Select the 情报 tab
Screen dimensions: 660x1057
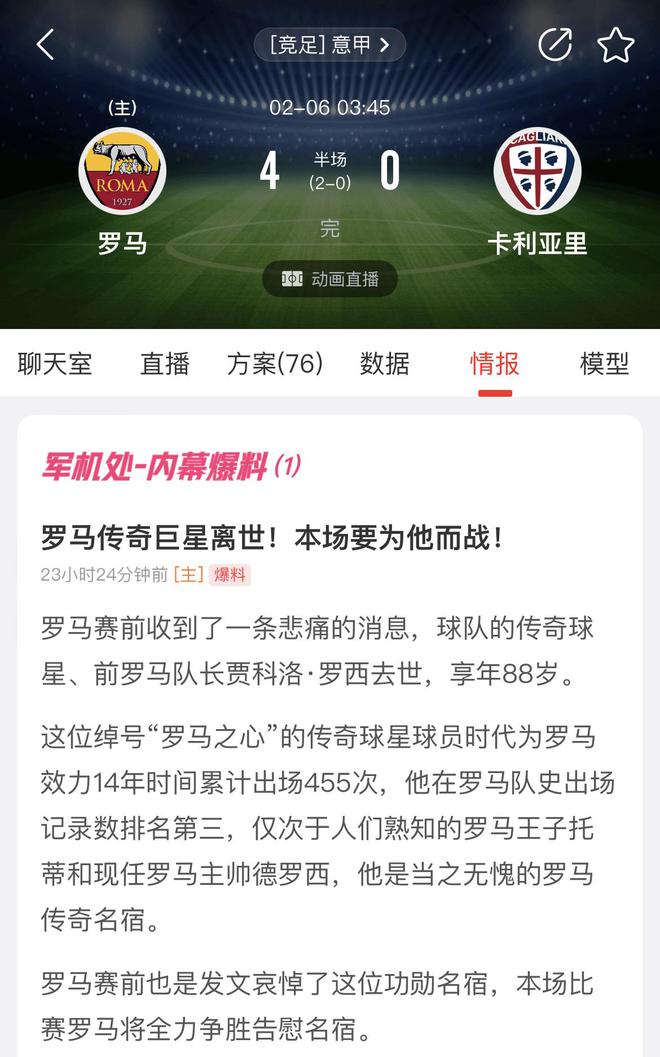pos(495,363)
